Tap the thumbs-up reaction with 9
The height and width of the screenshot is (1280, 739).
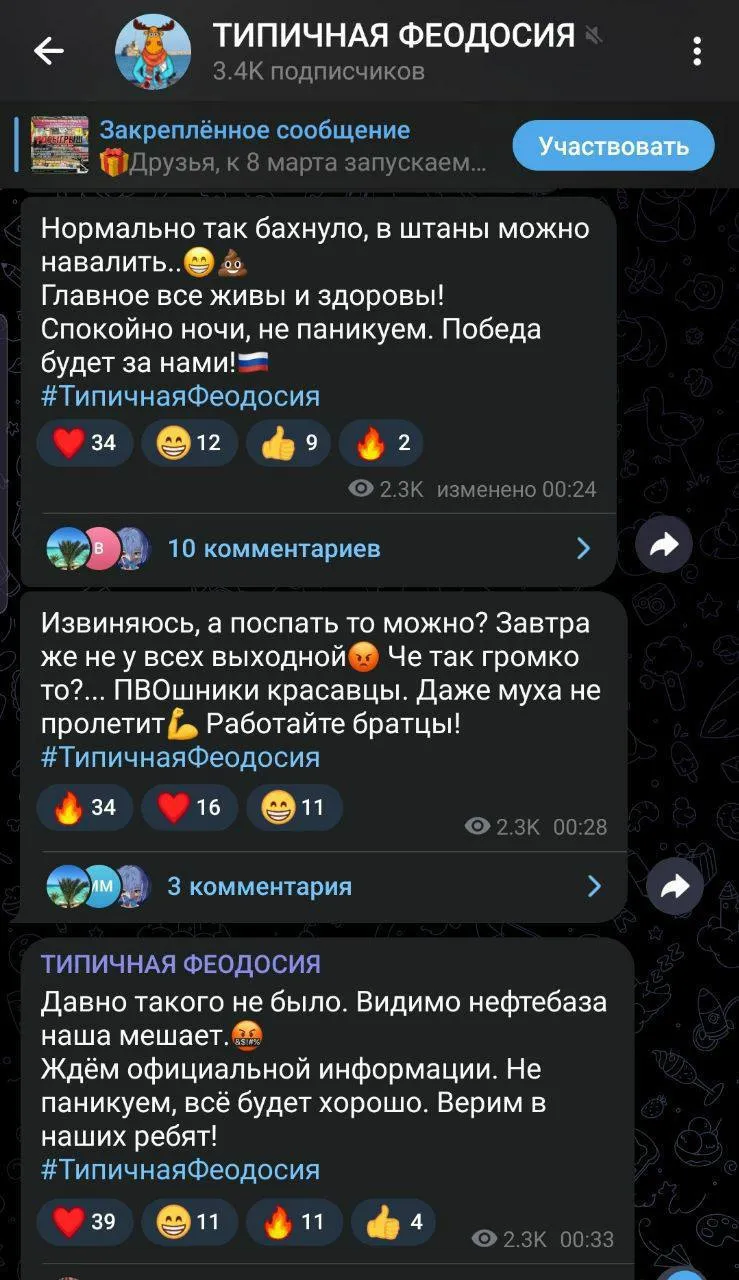288,443
